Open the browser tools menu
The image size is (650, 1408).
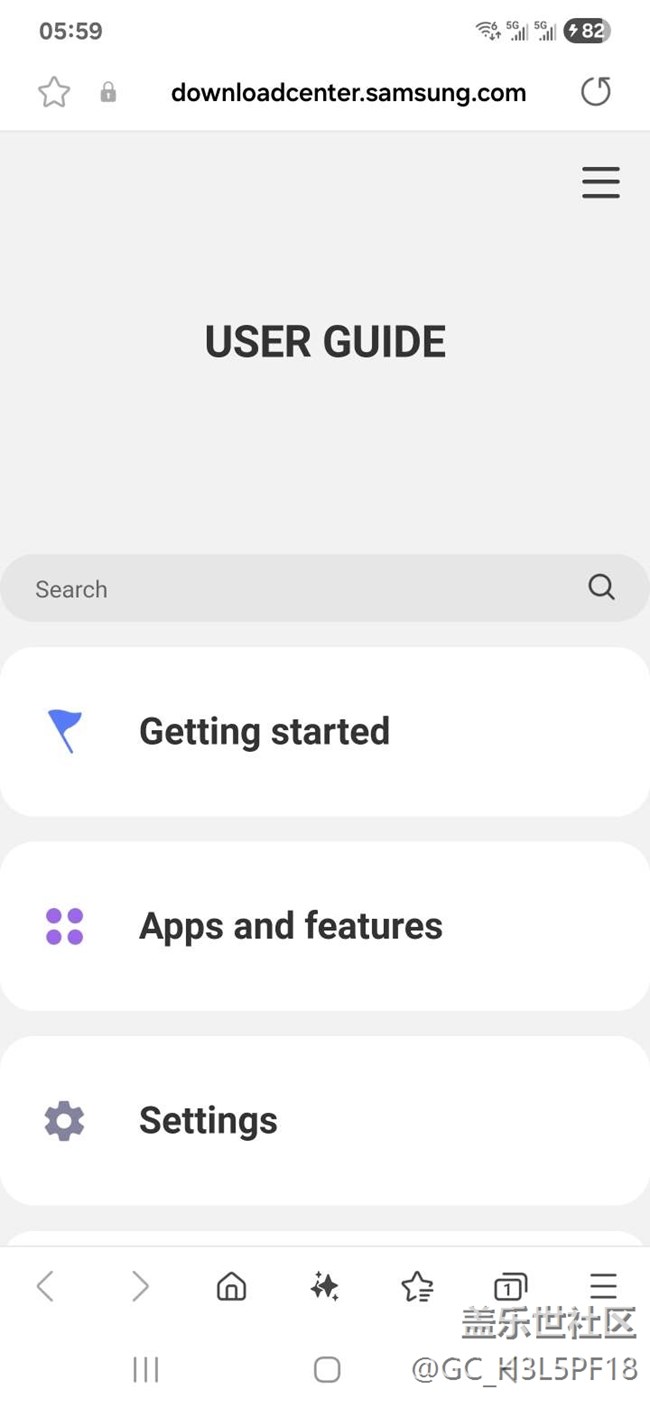pyautogui.click(x=603, y=1285)
